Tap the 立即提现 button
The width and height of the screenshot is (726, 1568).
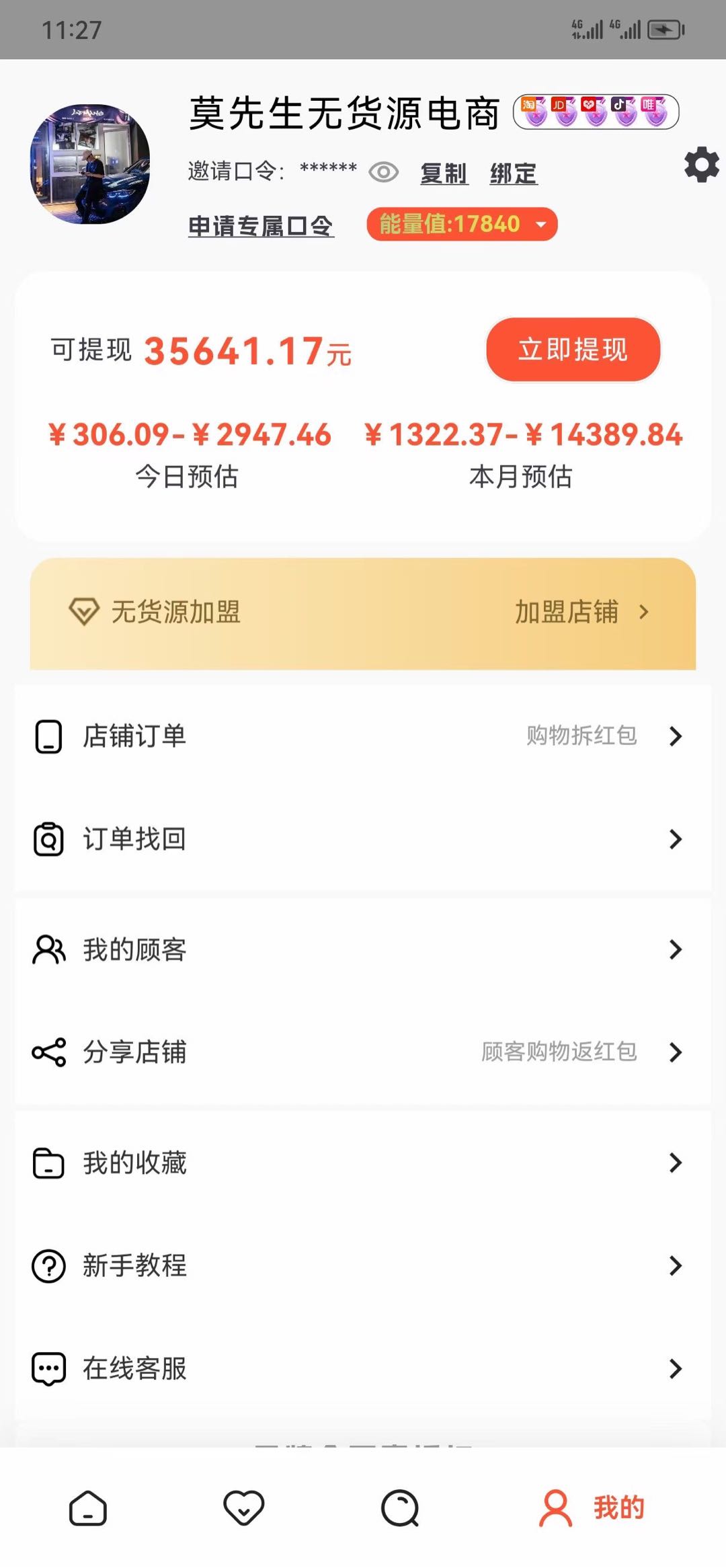pos(573,350)
